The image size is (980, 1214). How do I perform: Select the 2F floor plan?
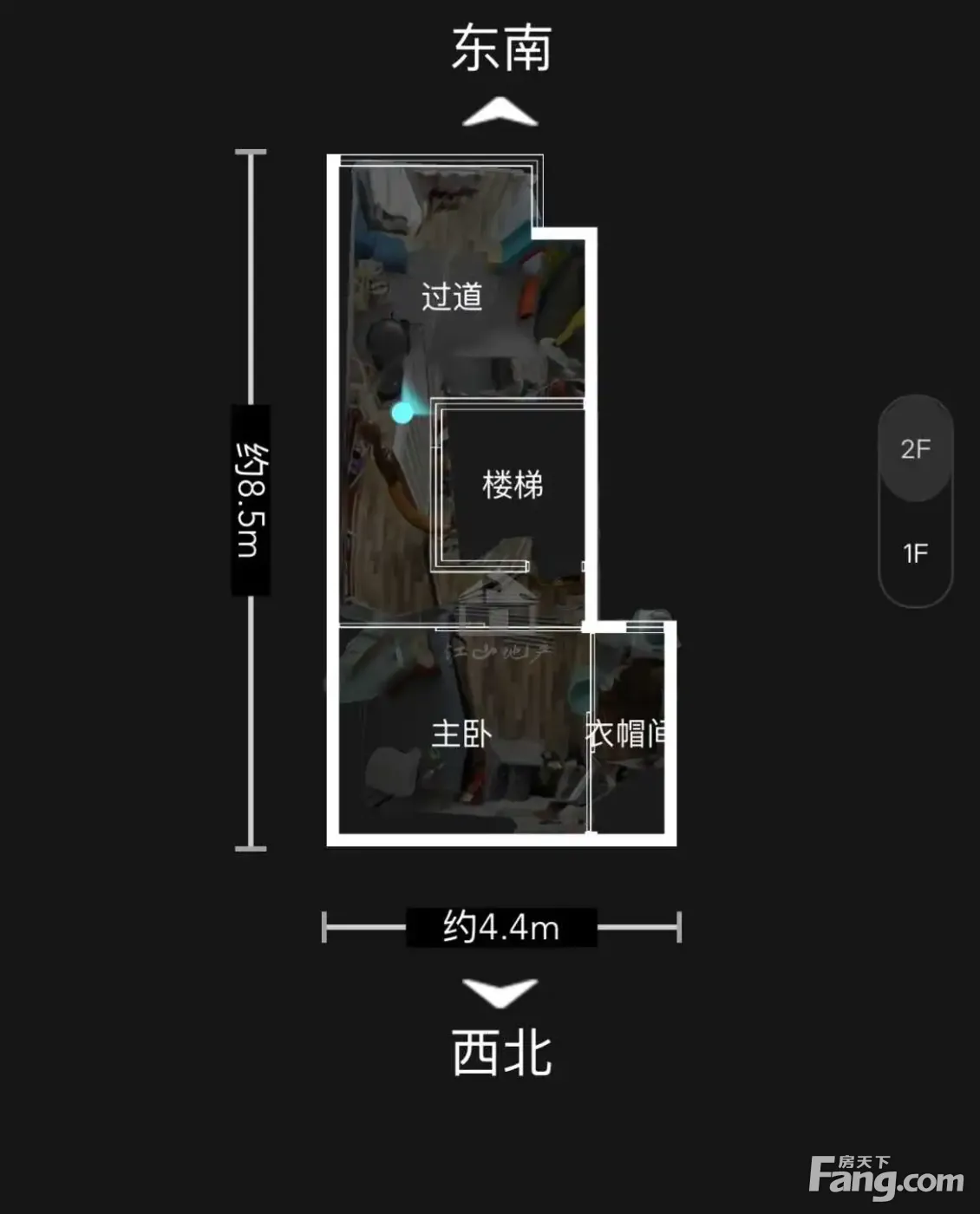pos(916,449)
